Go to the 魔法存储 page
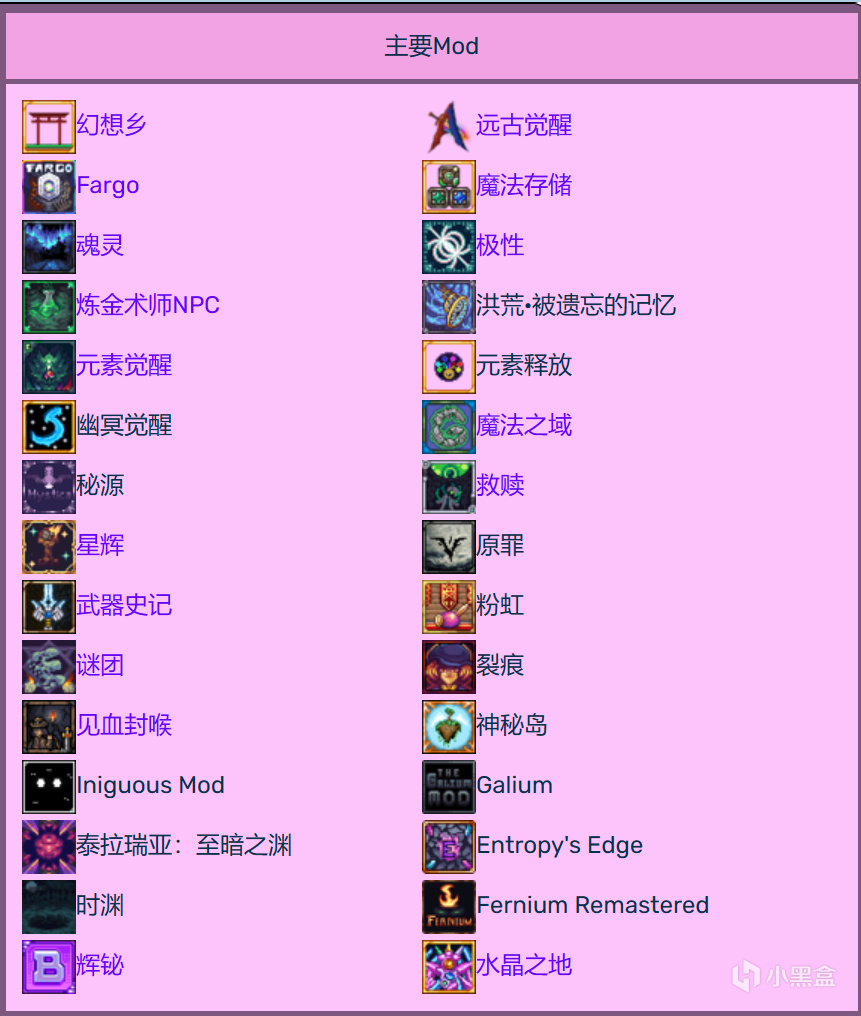861x1016 pixels. coord(523,185)
